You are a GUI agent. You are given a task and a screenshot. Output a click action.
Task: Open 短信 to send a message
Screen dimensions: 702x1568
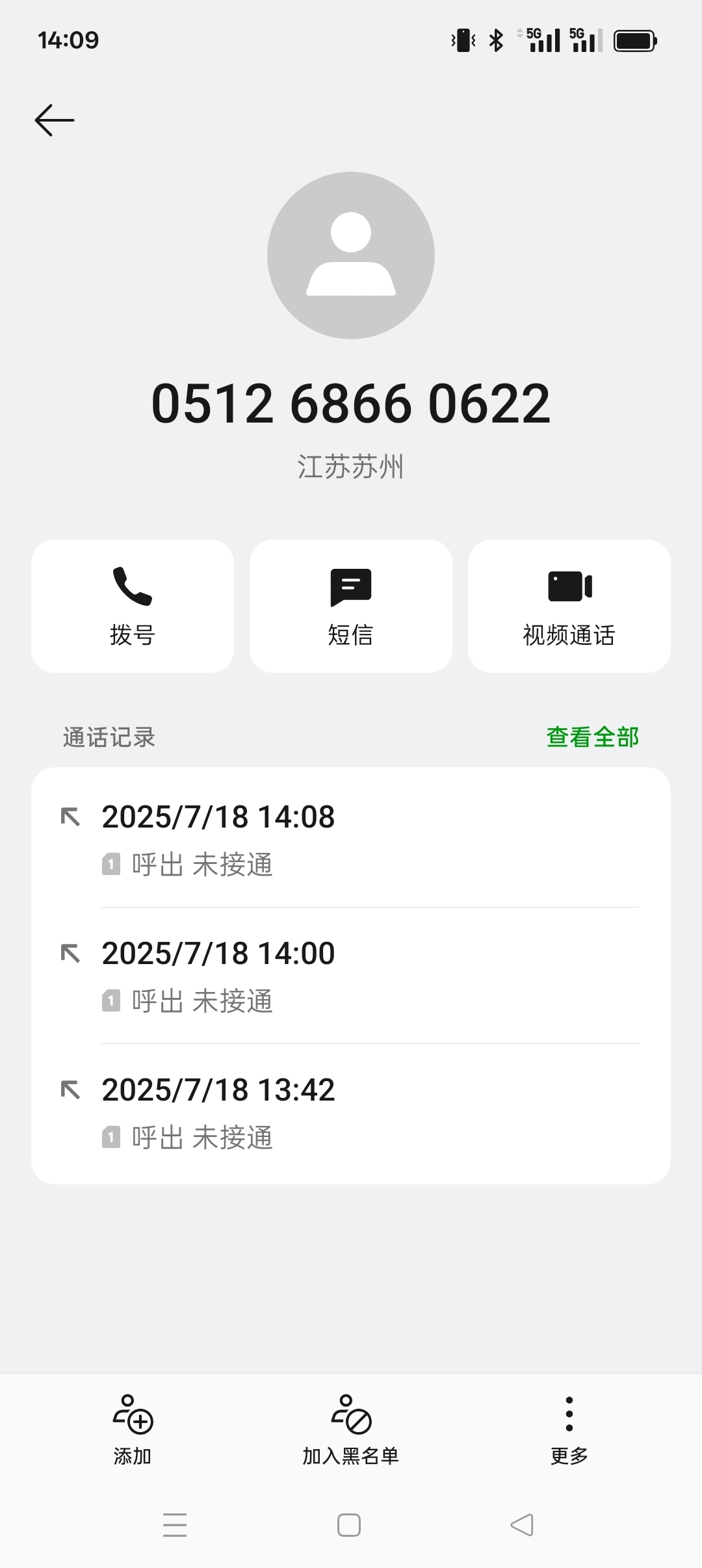pyautogui.click(x=351, y=606)
